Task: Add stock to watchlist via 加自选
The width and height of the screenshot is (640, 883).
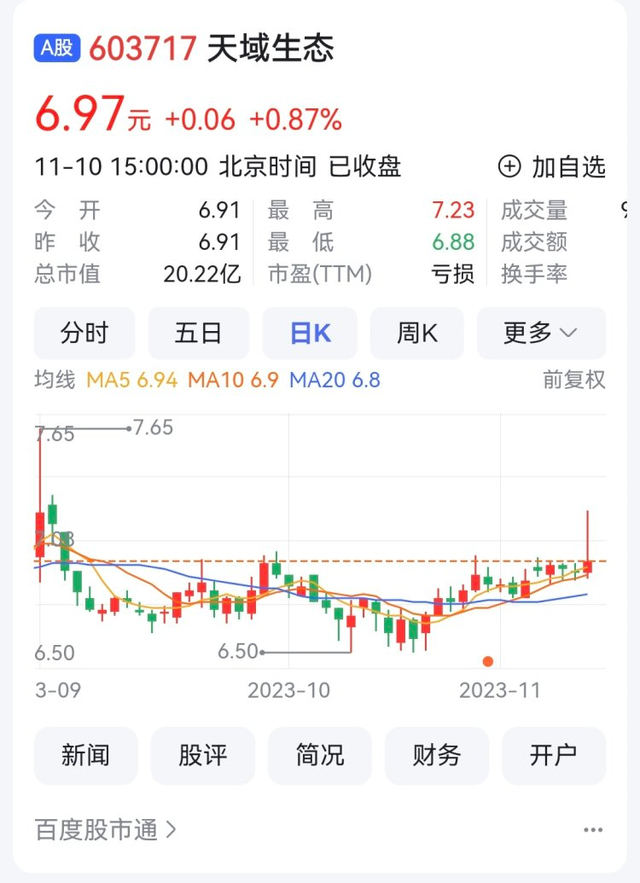Action: coord(553,167)
